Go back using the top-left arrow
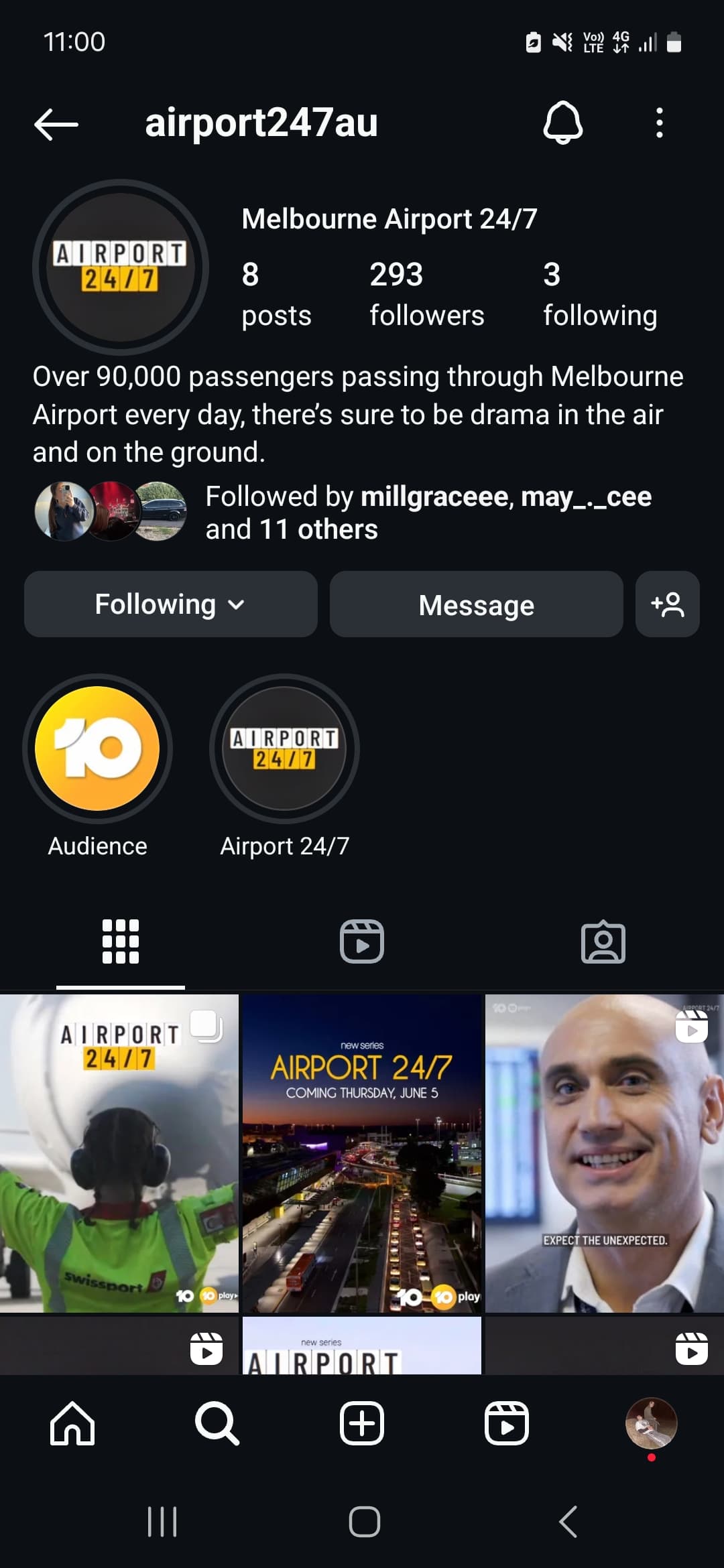This screenshot has height=1568, width=724. [56, 124]
